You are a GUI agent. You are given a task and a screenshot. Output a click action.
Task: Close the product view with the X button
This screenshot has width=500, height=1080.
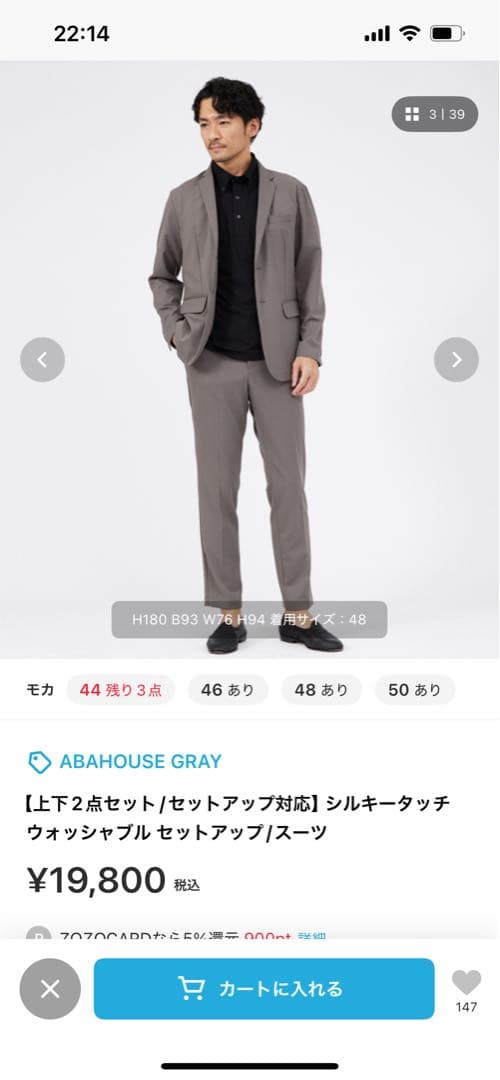[x=50, y=989]
